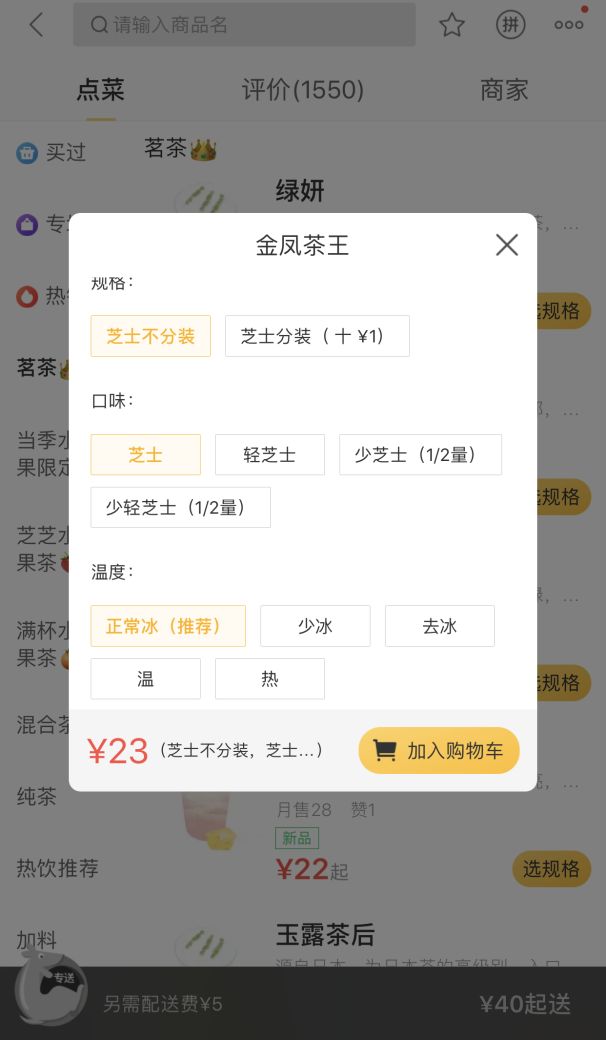Image resolution: width=606 pixels, height=1040 pixels.
Task: Select 正常冰 (推荐) temperature
Action: (x=168, y=626)
